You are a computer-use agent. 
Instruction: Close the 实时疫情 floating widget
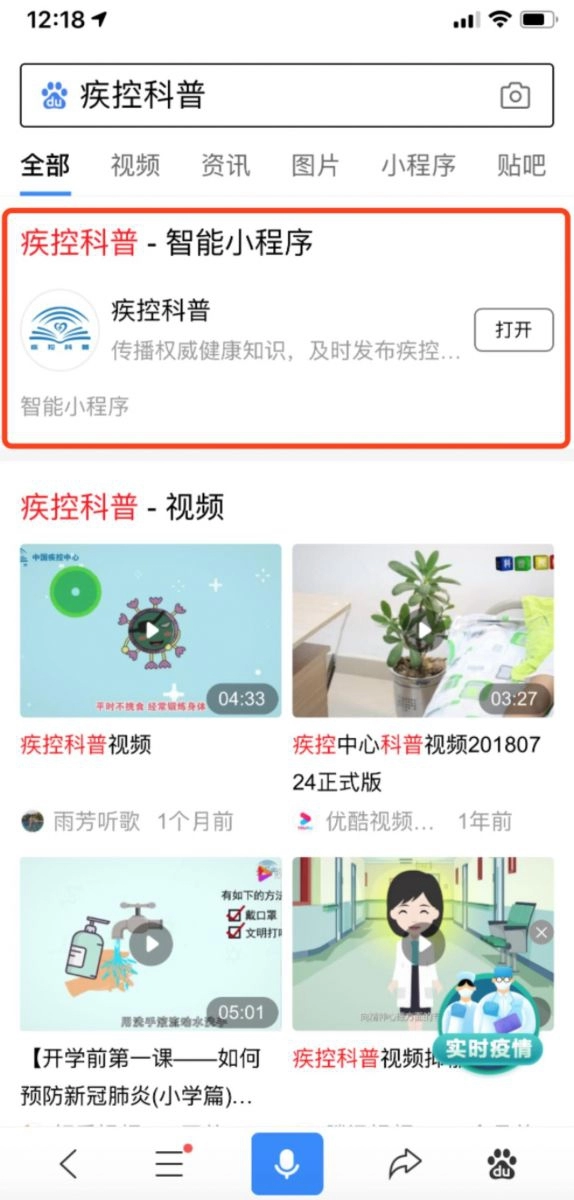(x=541, y=932)
